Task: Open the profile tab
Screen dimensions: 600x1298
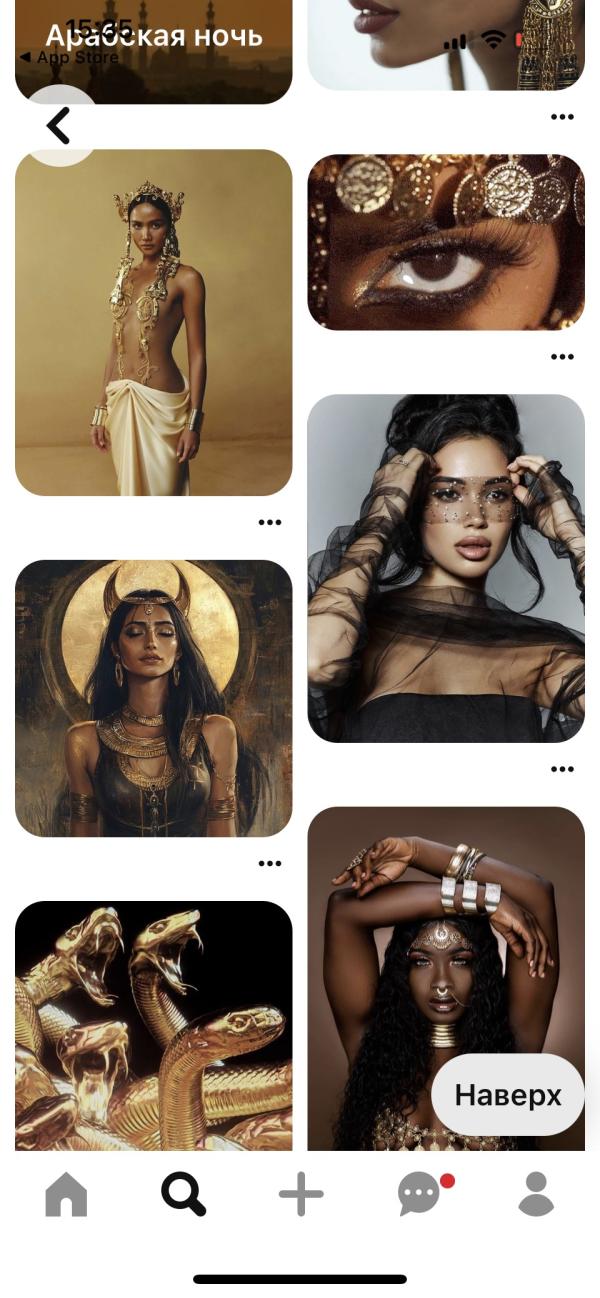Action: [536, 1194]
